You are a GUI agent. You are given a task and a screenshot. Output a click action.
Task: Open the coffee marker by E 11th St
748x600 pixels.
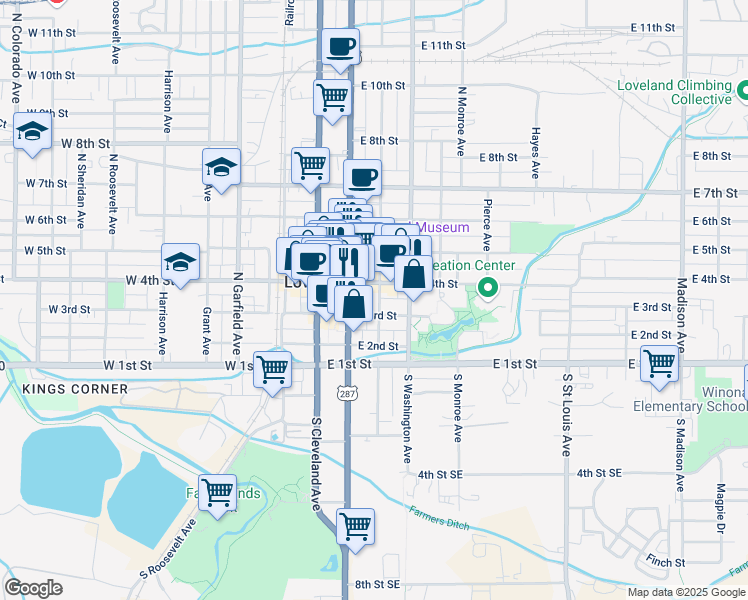(x=340, y=51)
